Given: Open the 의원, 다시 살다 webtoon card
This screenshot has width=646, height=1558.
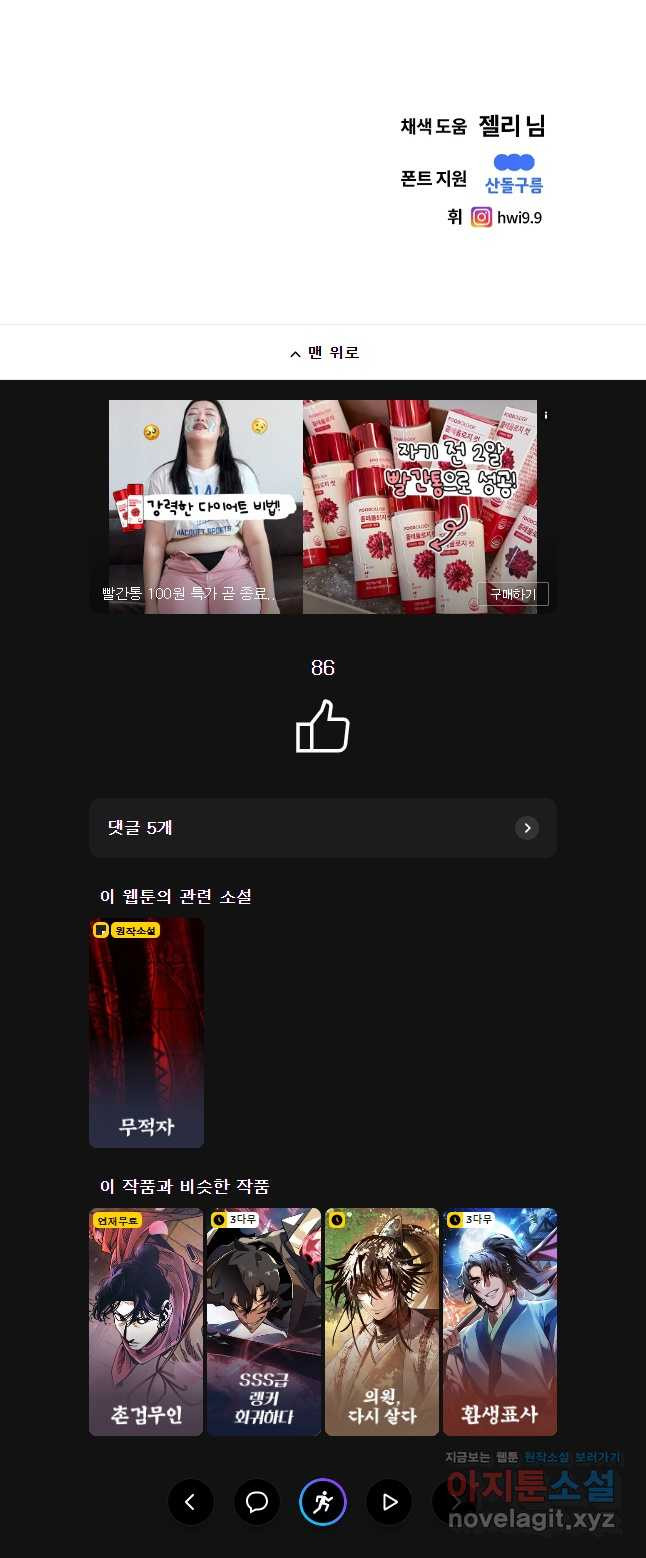Looking at the screenshot, I should tap(382, 1322).
